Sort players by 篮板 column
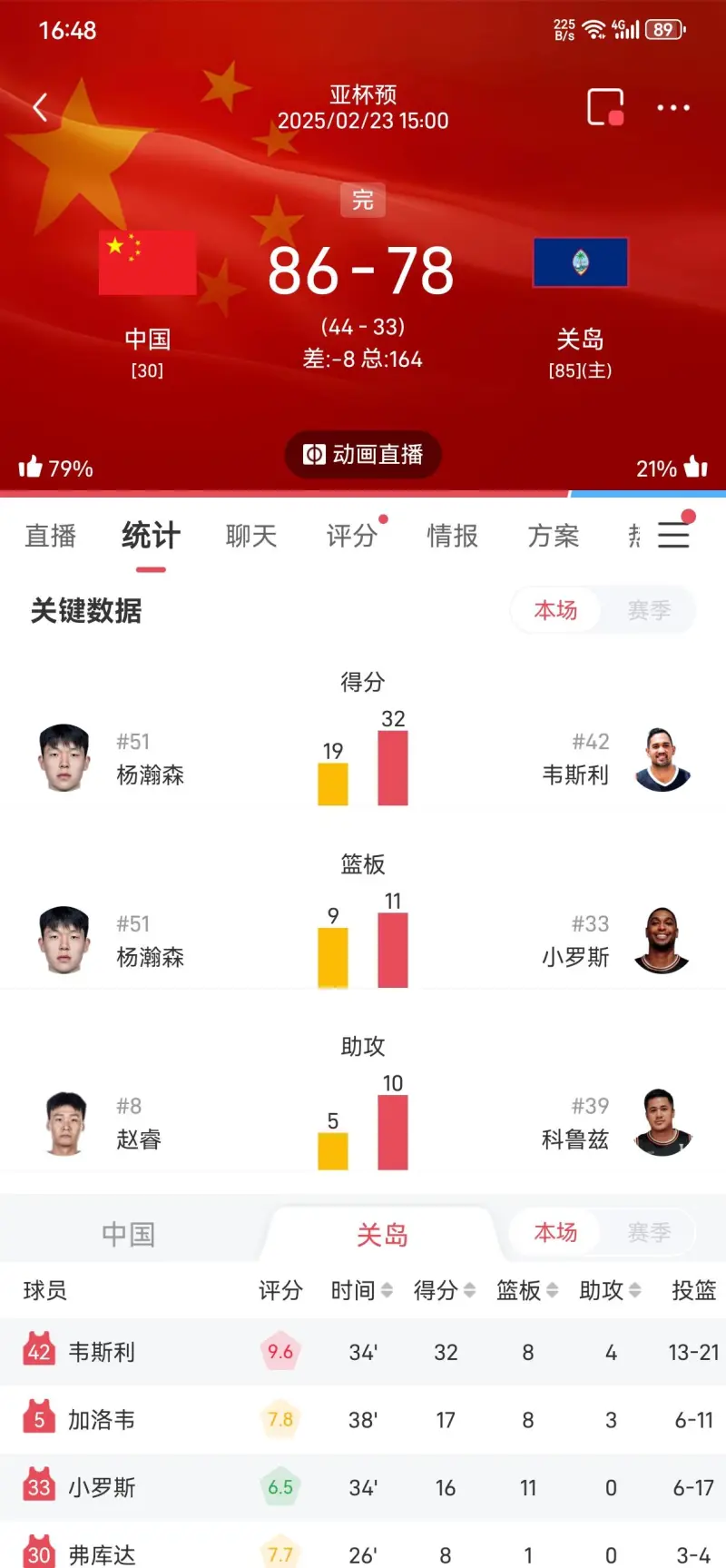Viewport: 726px width, 1568px height. click(x=525, y=1290)
